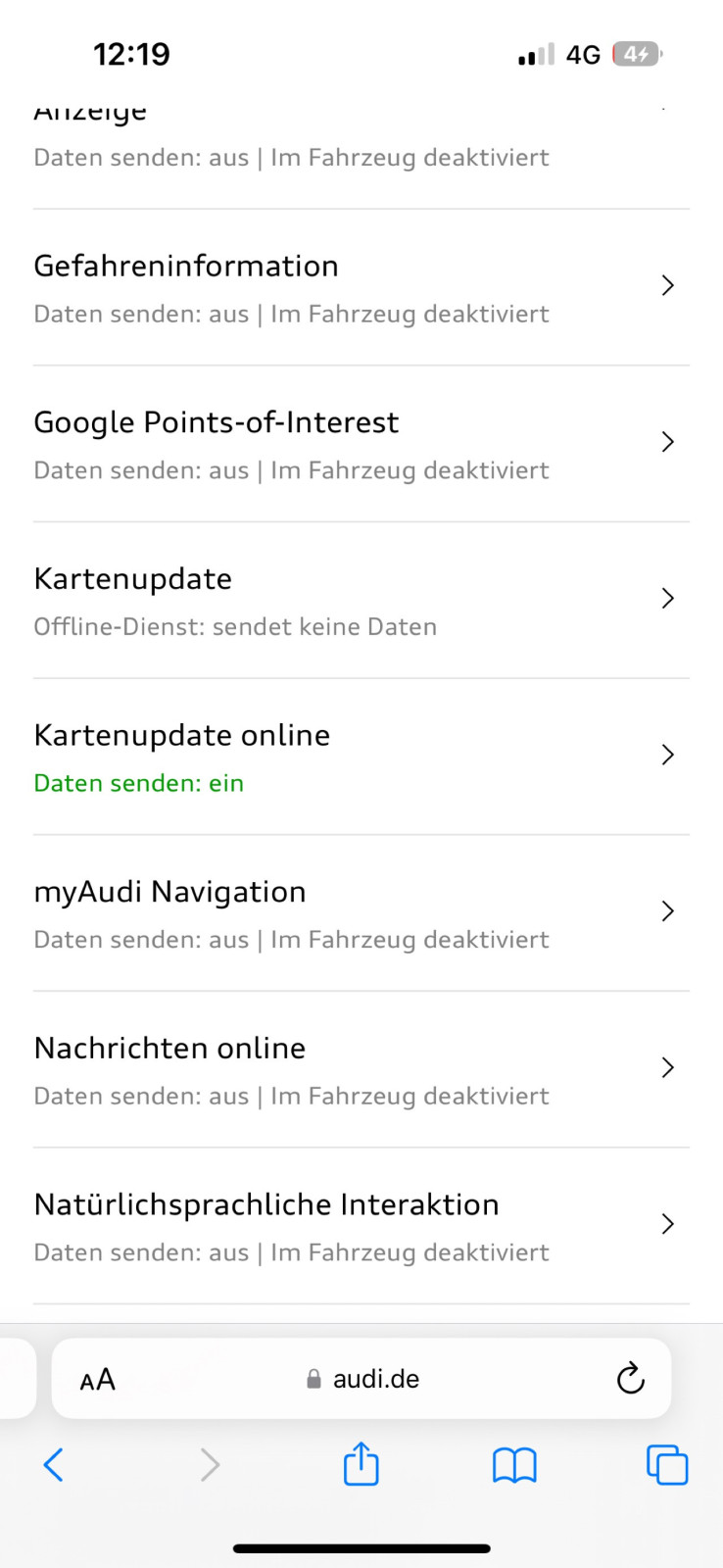Tap the green Daten senden: ein label
Screen dimensions: 723x1568
click(x=138, y=783)
